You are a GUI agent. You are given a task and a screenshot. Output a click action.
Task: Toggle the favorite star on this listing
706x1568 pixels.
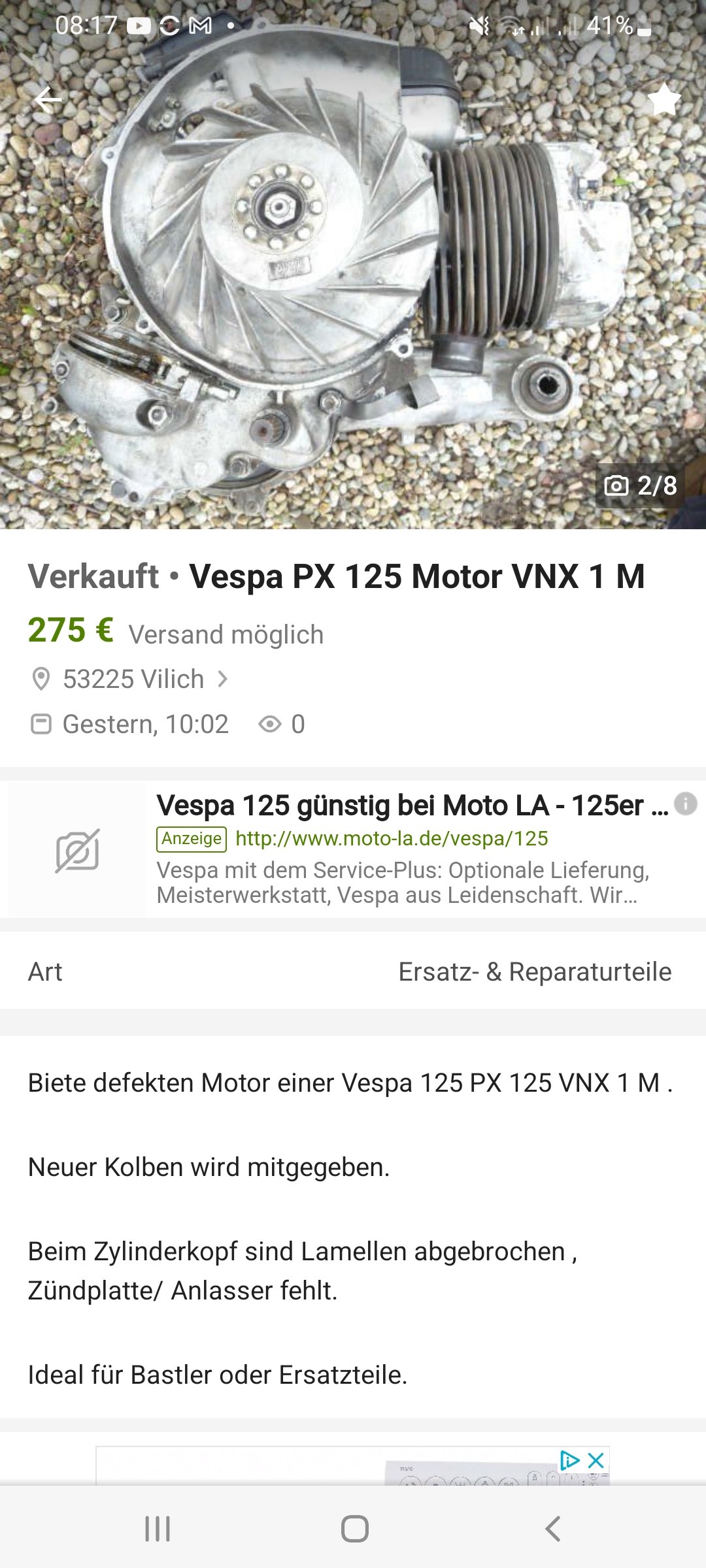click(x=664, y=100)
